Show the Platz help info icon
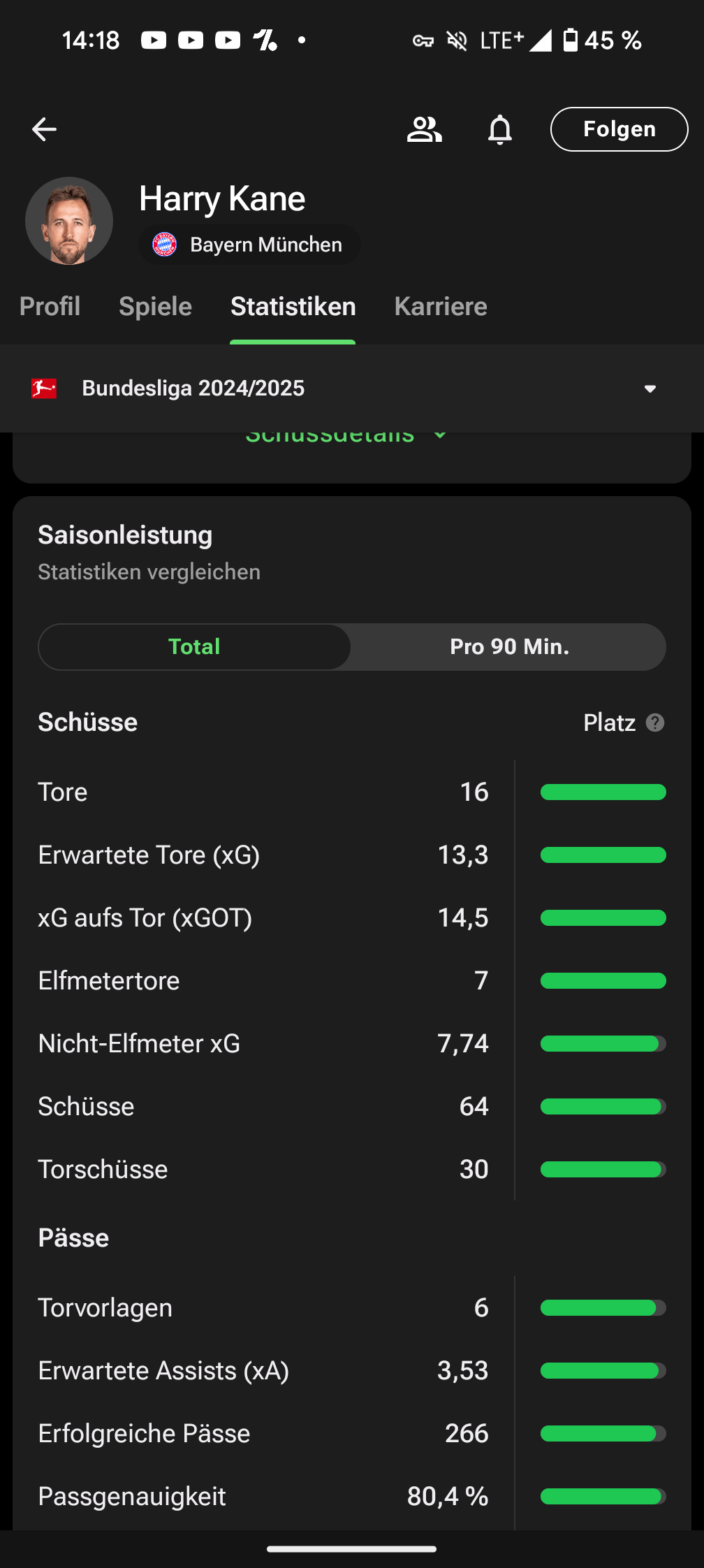 (x=655, y=723)
